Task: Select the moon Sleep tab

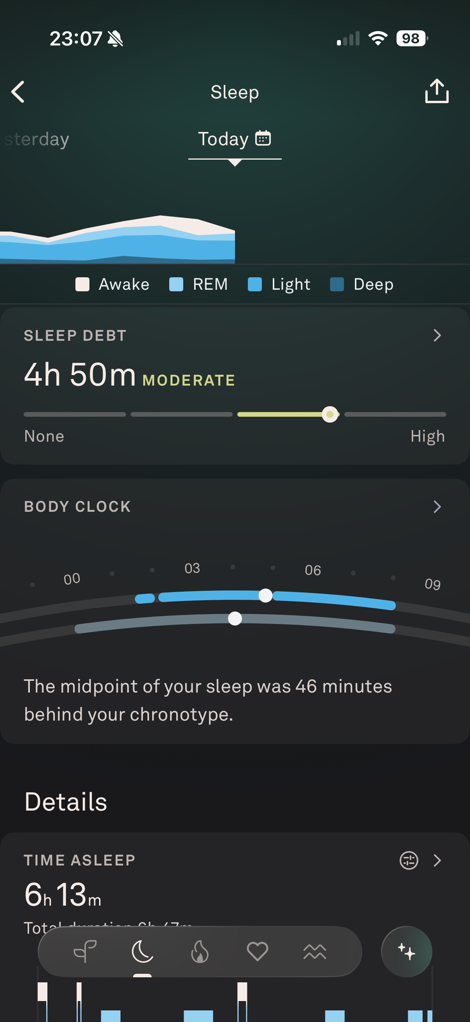Action: click(x=142, y=952)
